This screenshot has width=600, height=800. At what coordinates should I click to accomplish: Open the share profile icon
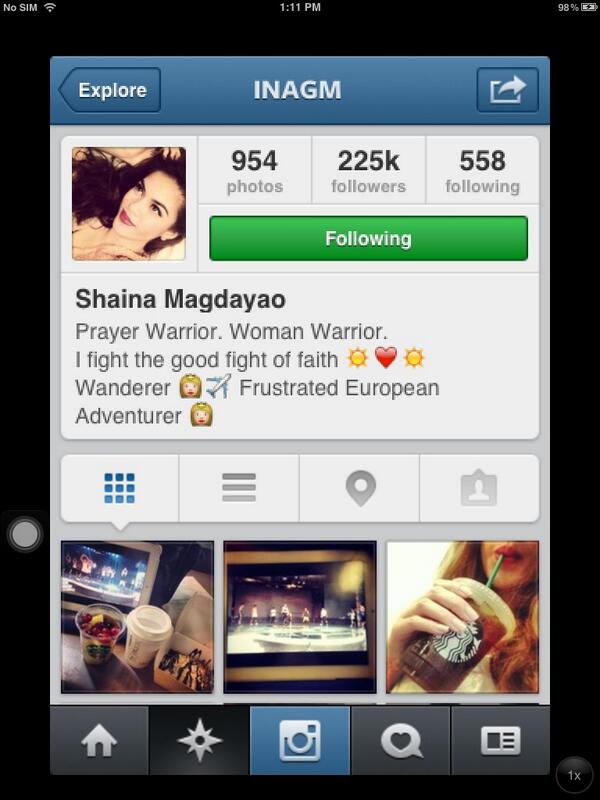tap(507, 91)
